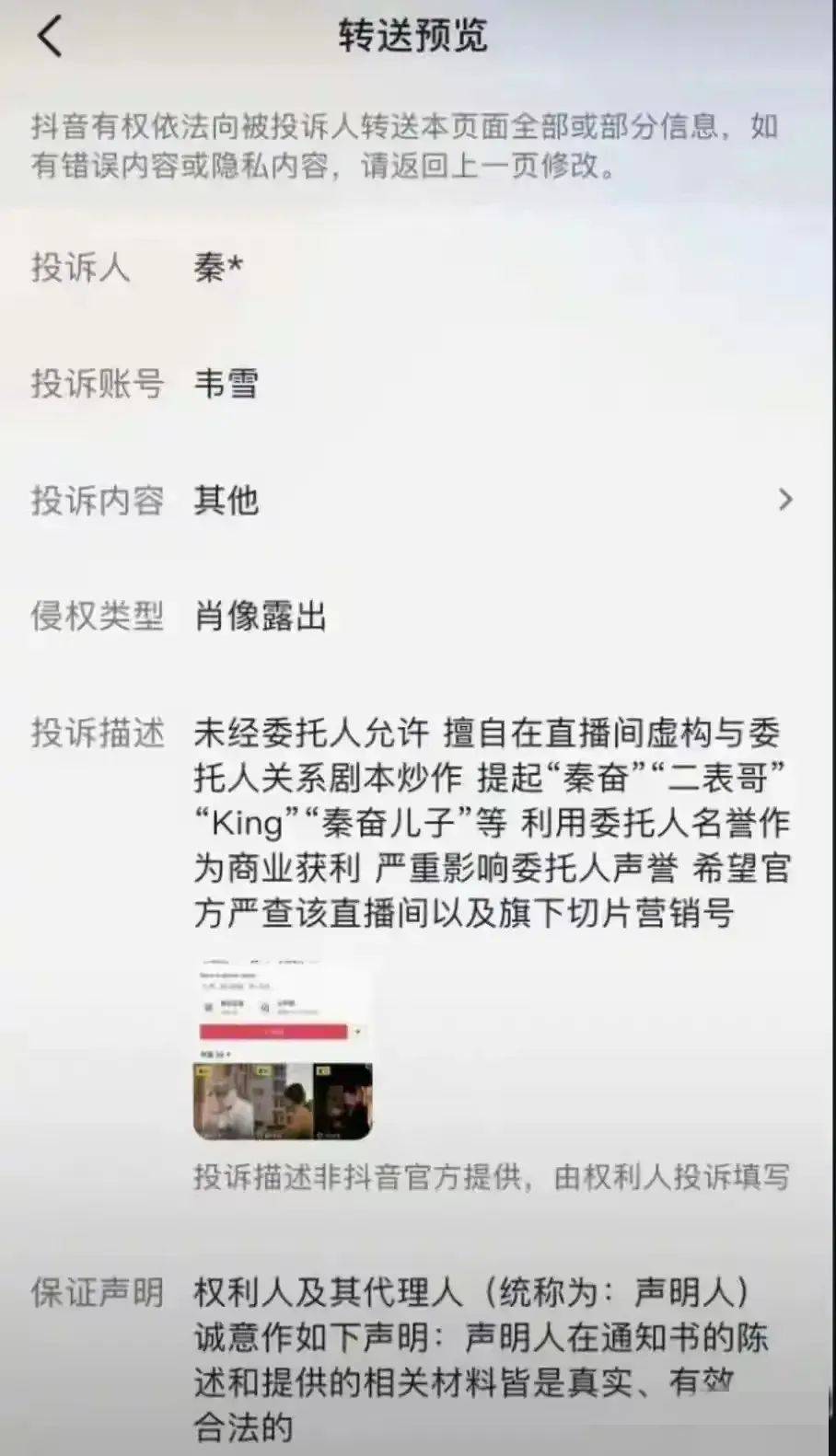The height and width of the screenshot is (1456, 836).
Task: Open the attached screenshot in 投诉描述
Action: pyautogui.click(x=282, y=1051)
